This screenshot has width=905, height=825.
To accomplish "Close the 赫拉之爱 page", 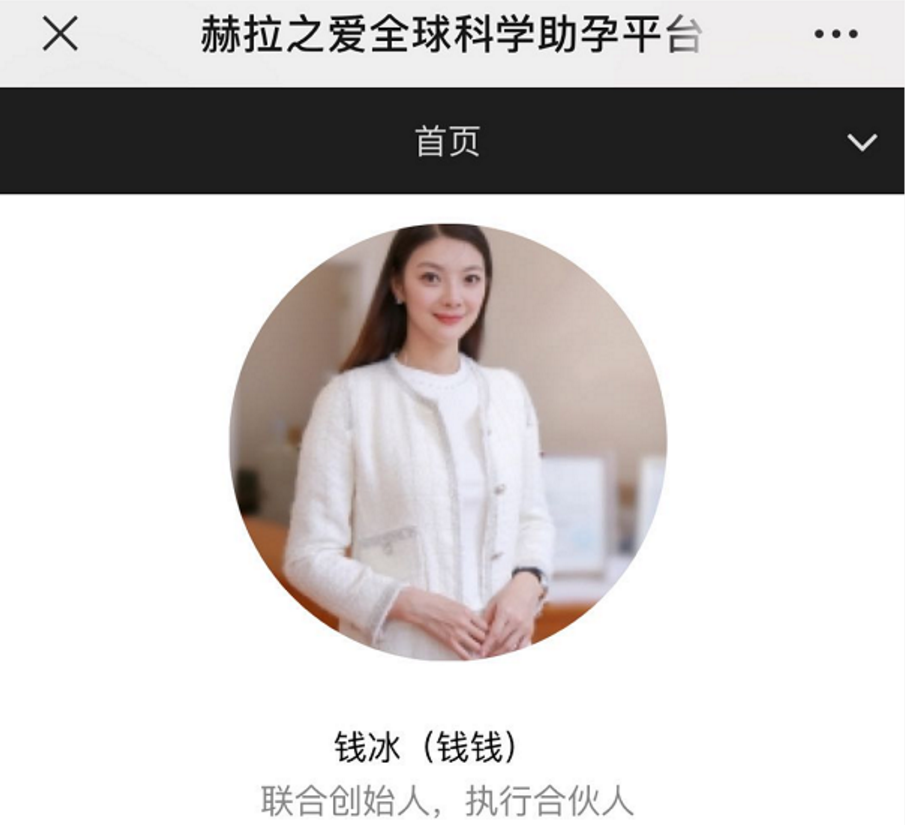I will tap(60, 34).
